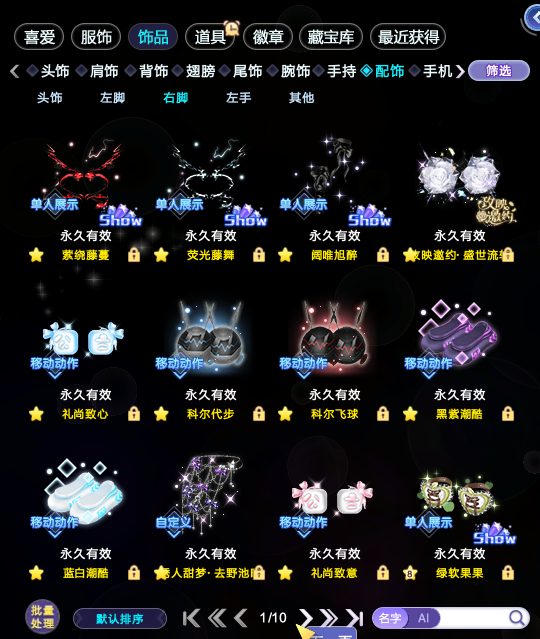Open the 藏宝库 tab
The height and width of the screenshot is (639, 540).
click(331, 37)
